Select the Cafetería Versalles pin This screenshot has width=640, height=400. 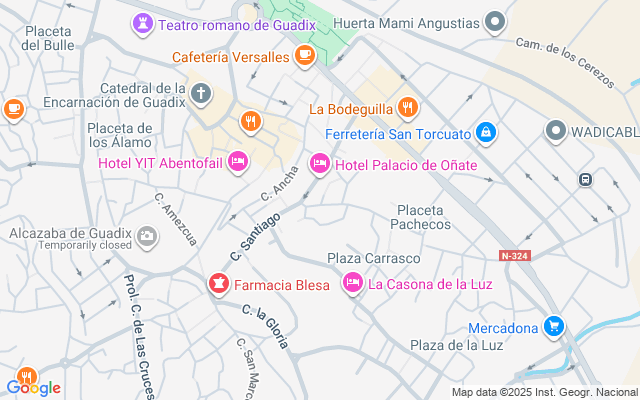click(304, 56)
